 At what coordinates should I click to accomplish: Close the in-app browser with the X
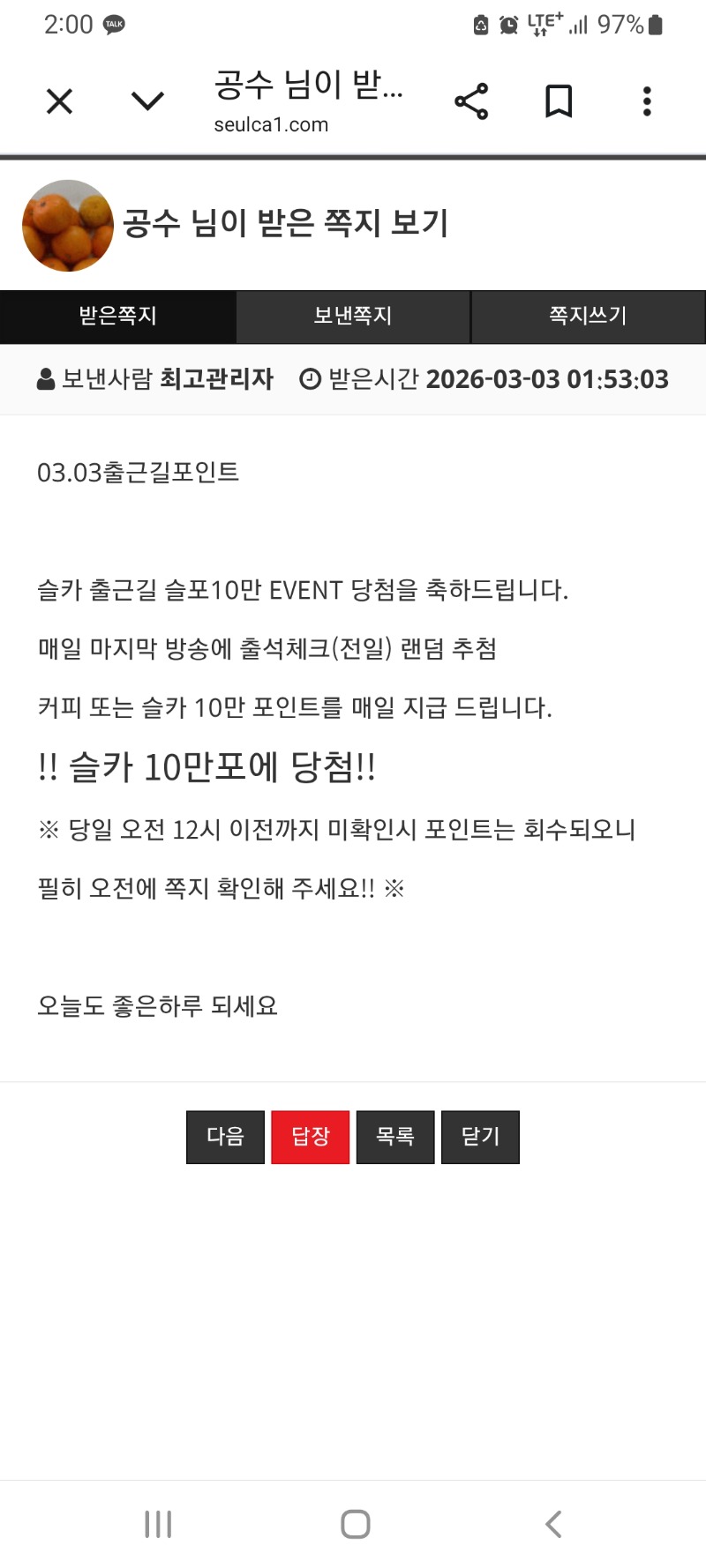(x=59, y=101)
